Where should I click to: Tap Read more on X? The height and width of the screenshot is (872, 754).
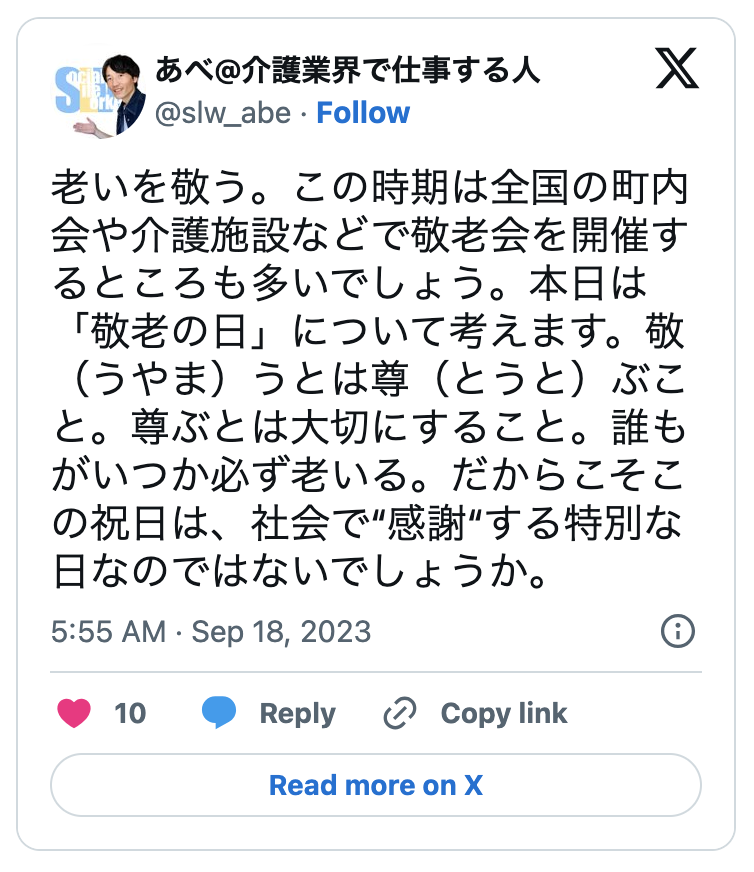(376, 785)
